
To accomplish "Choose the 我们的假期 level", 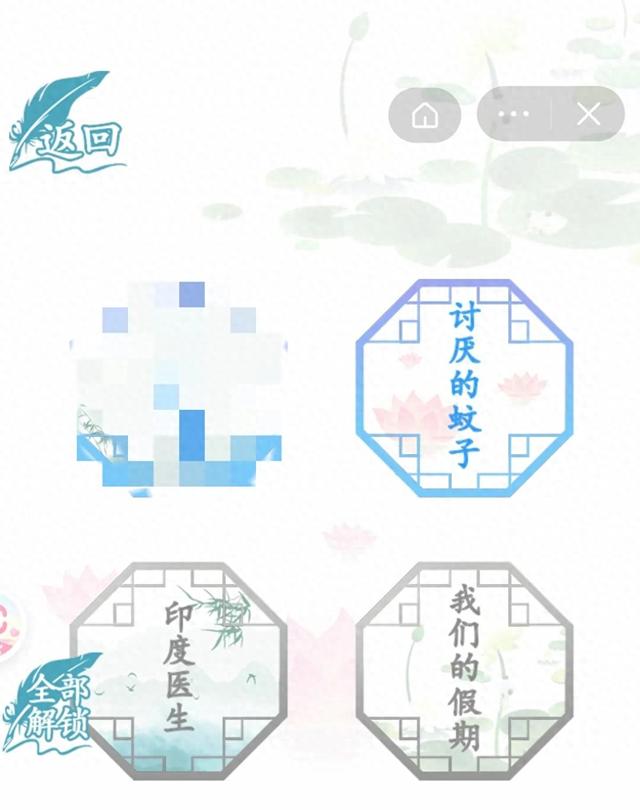I will (464, 671).
